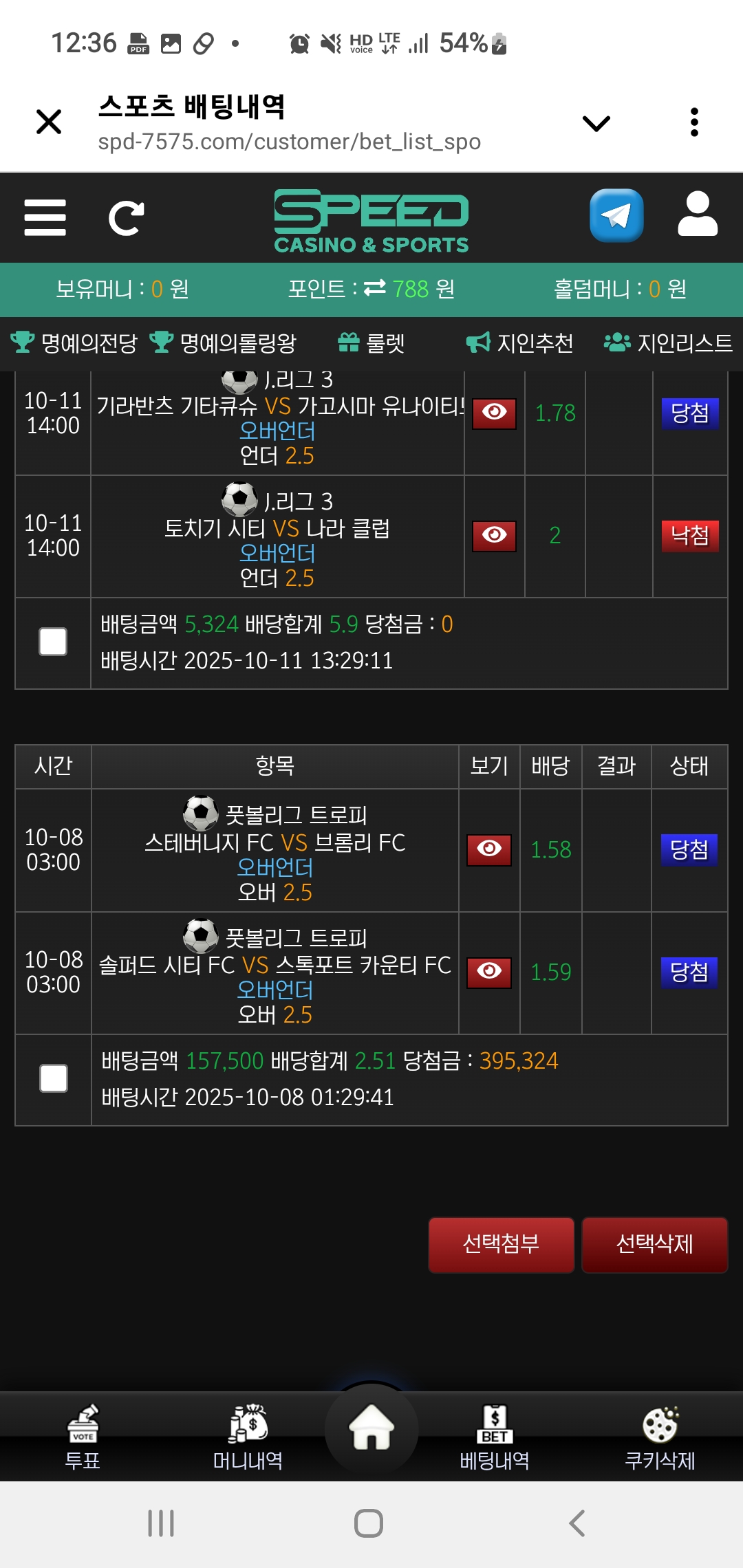Open the 룰렛 roulette menu

(x=371, y=342)
